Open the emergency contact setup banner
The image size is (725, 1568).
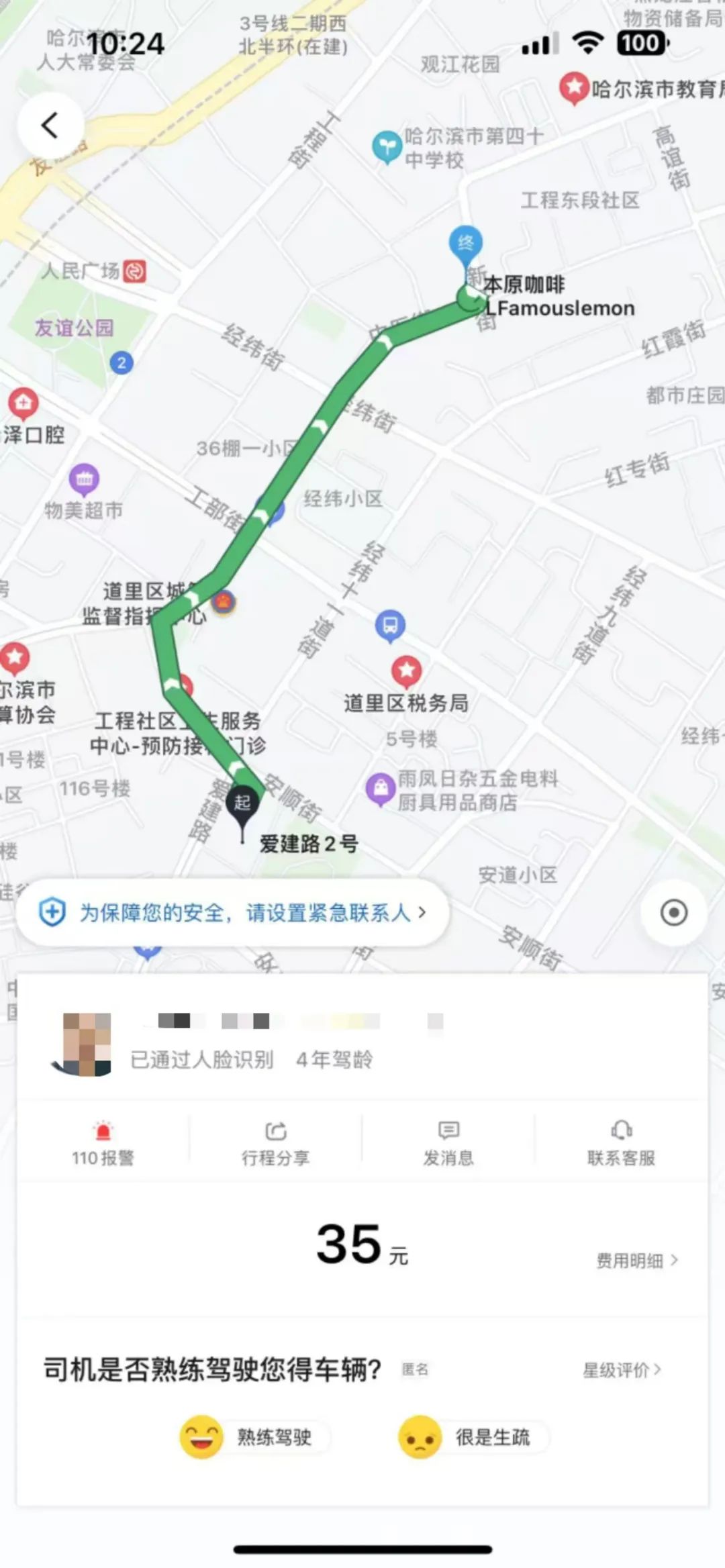[232, 912]
